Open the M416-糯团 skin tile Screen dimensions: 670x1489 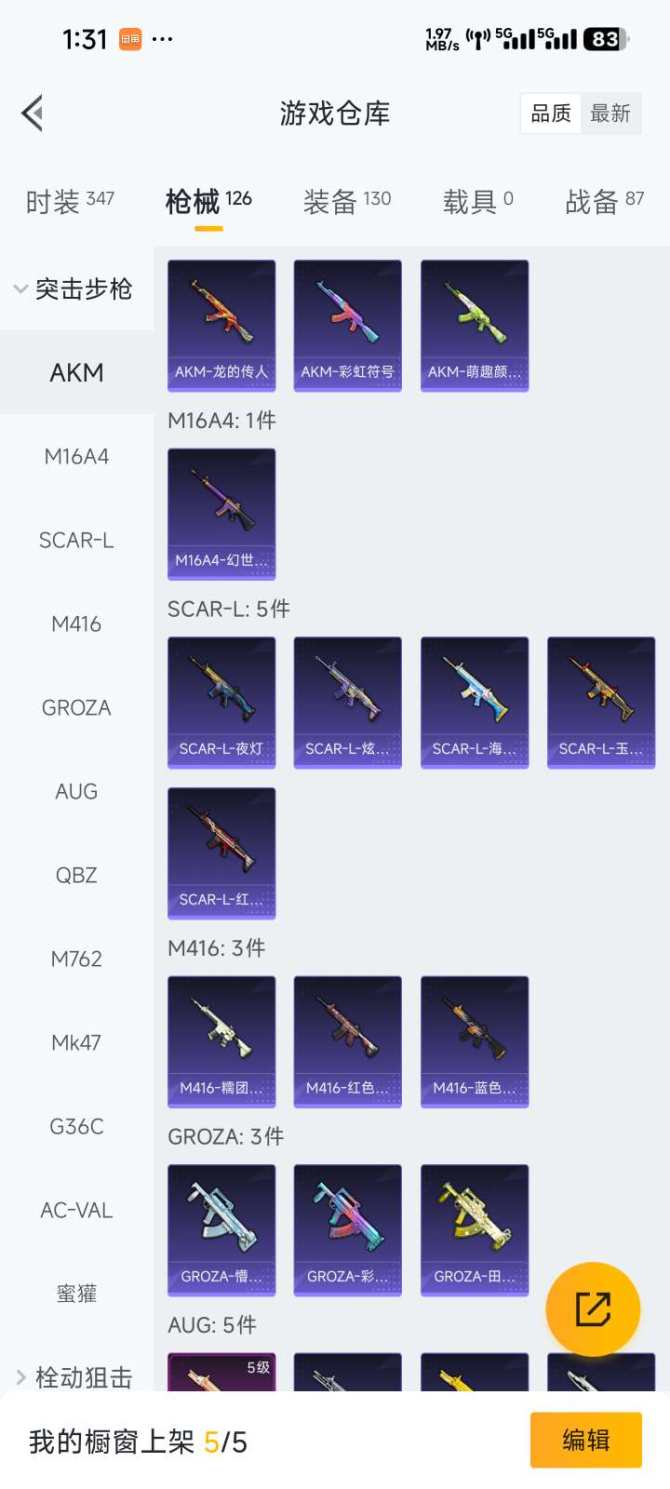click(221, 1041)
